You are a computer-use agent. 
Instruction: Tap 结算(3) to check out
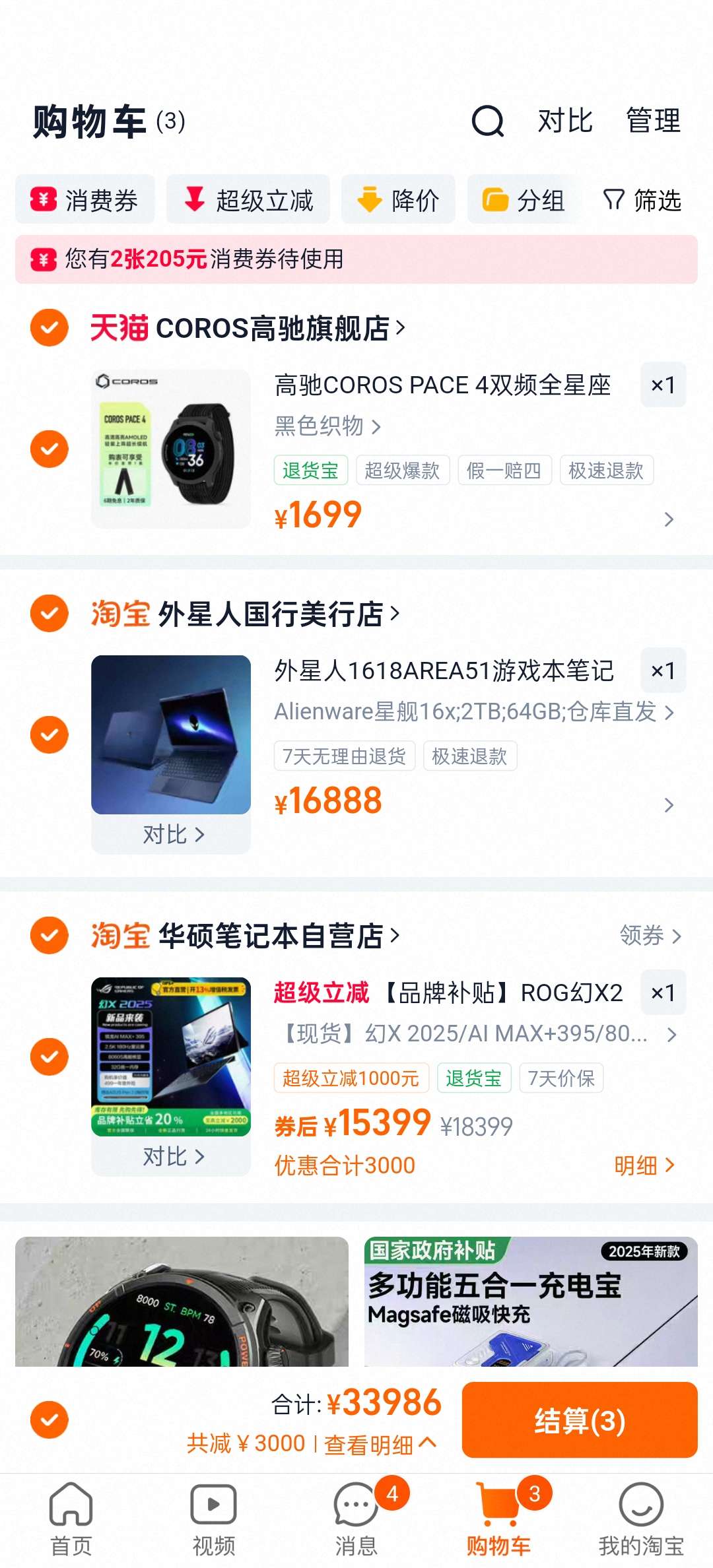[580, 1420]
